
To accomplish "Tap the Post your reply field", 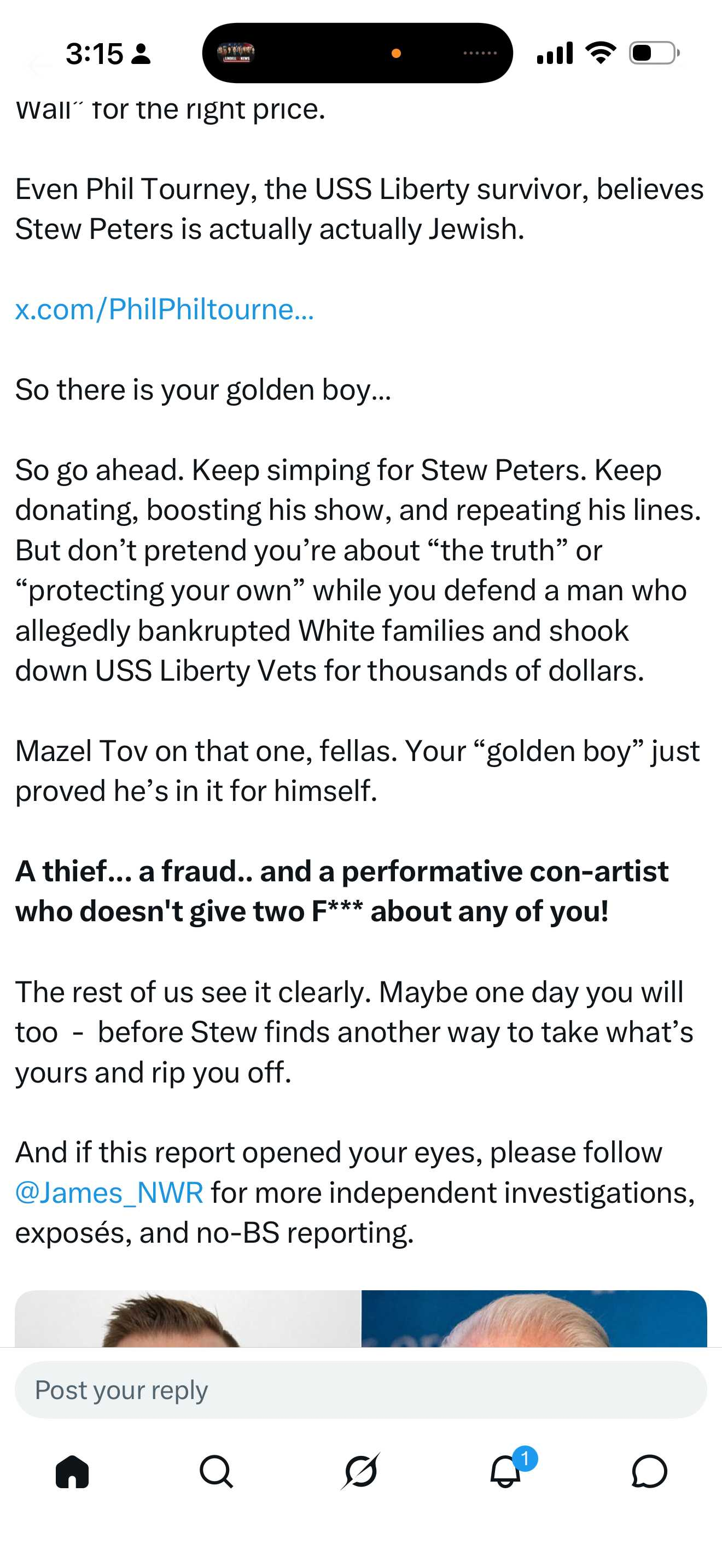I will click(360, 1390).
